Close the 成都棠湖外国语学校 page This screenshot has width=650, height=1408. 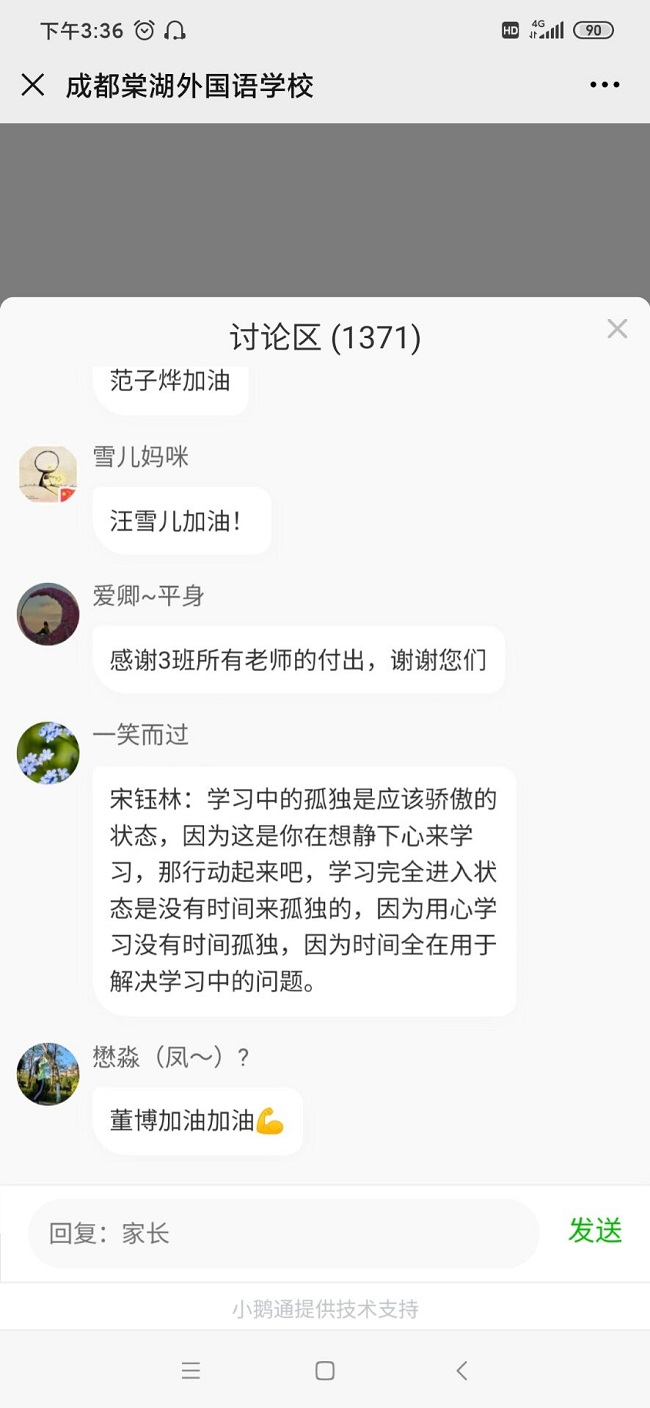pos(33,85)
